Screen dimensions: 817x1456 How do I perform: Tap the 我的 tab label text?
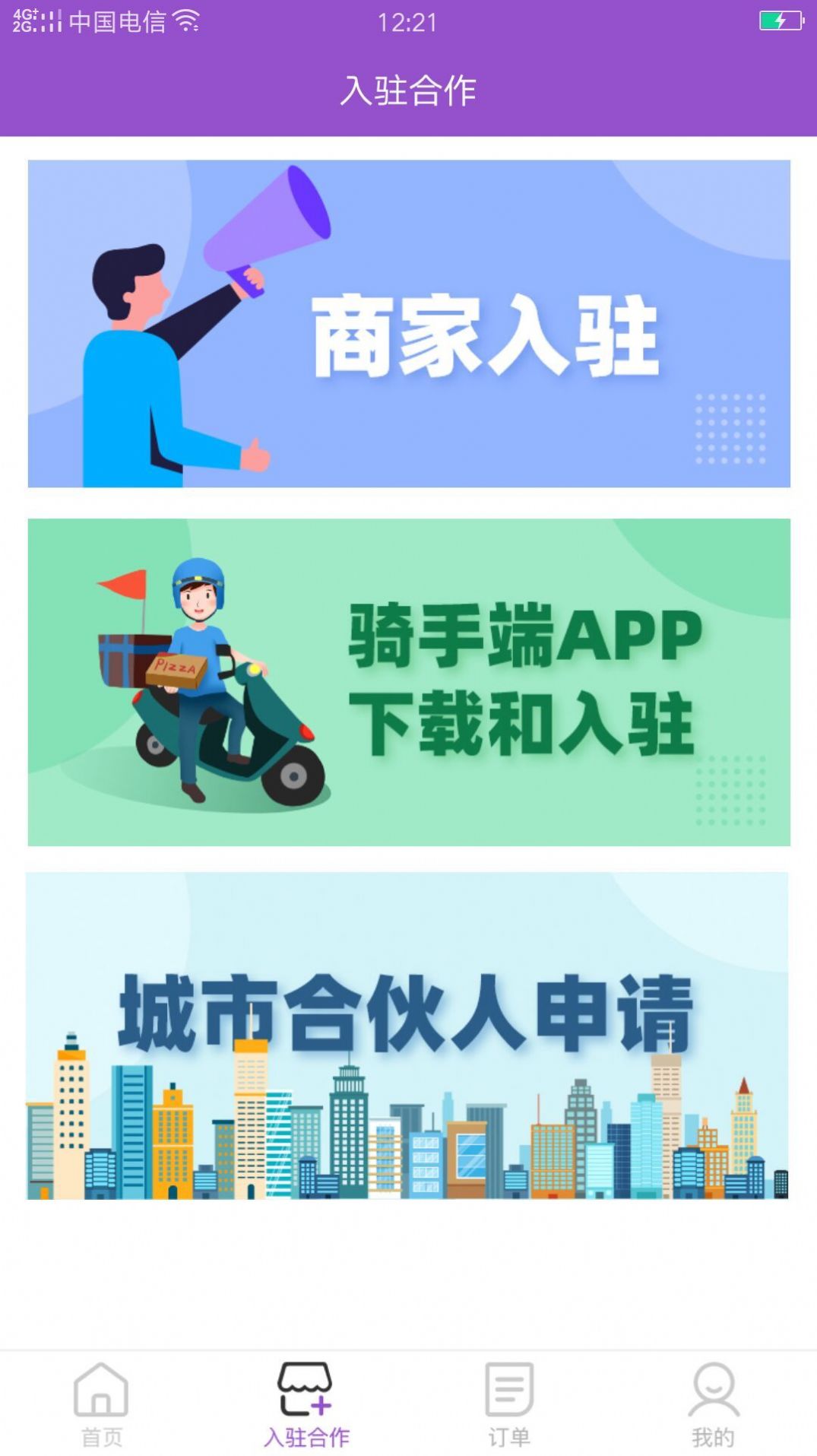711,1437
